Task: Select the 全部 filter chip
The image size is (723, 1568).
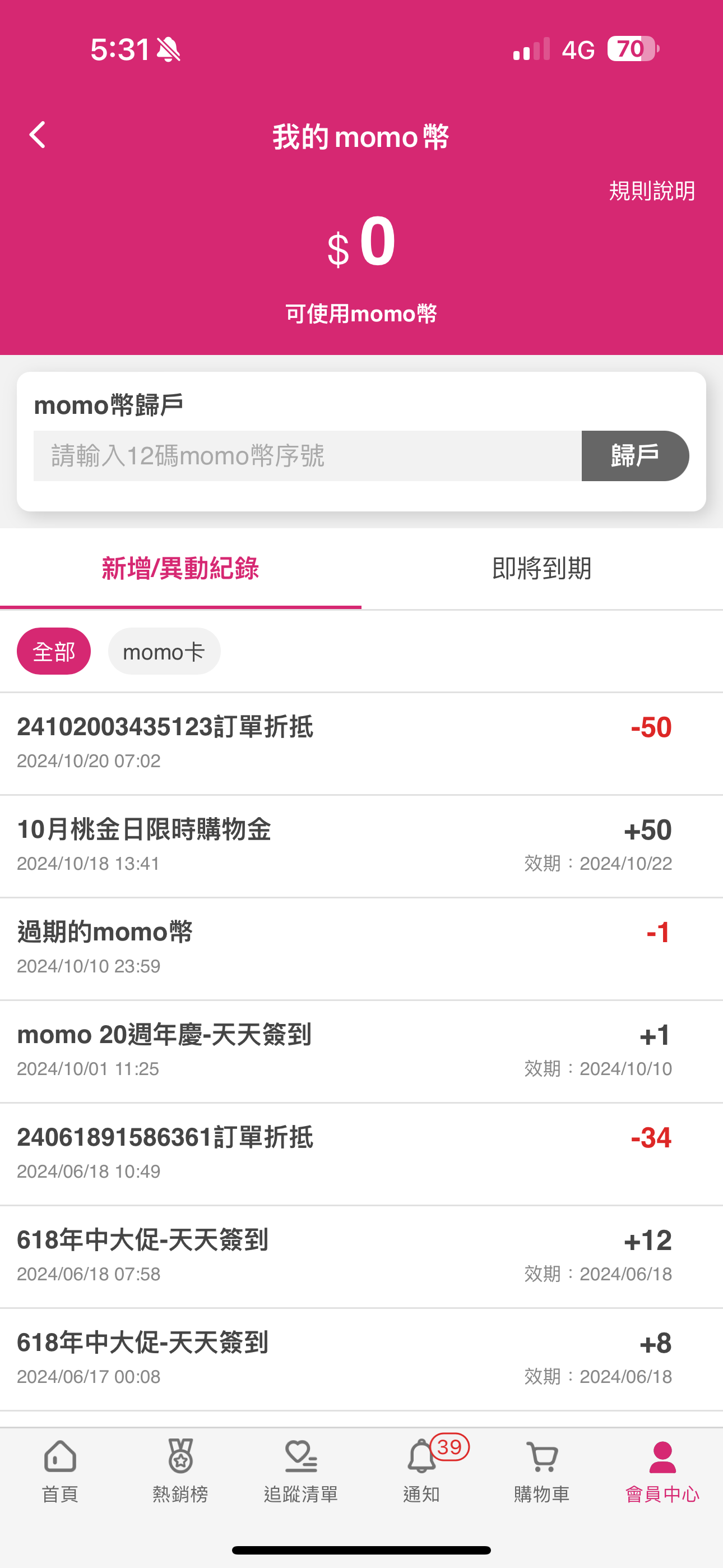Action: click(54, 651)
